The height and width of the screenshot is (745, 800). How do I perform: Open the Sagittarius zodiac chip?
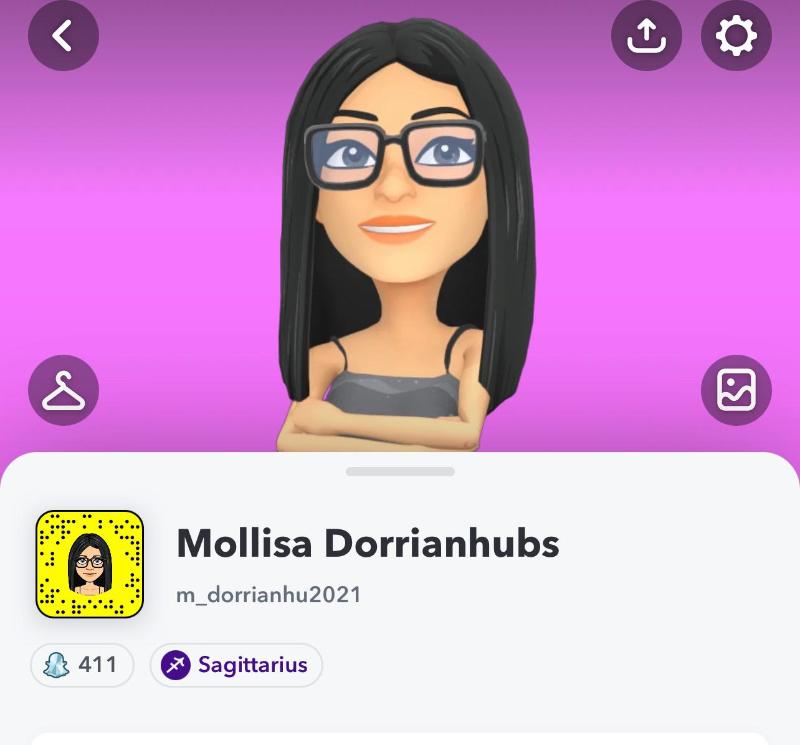(236, 665)
